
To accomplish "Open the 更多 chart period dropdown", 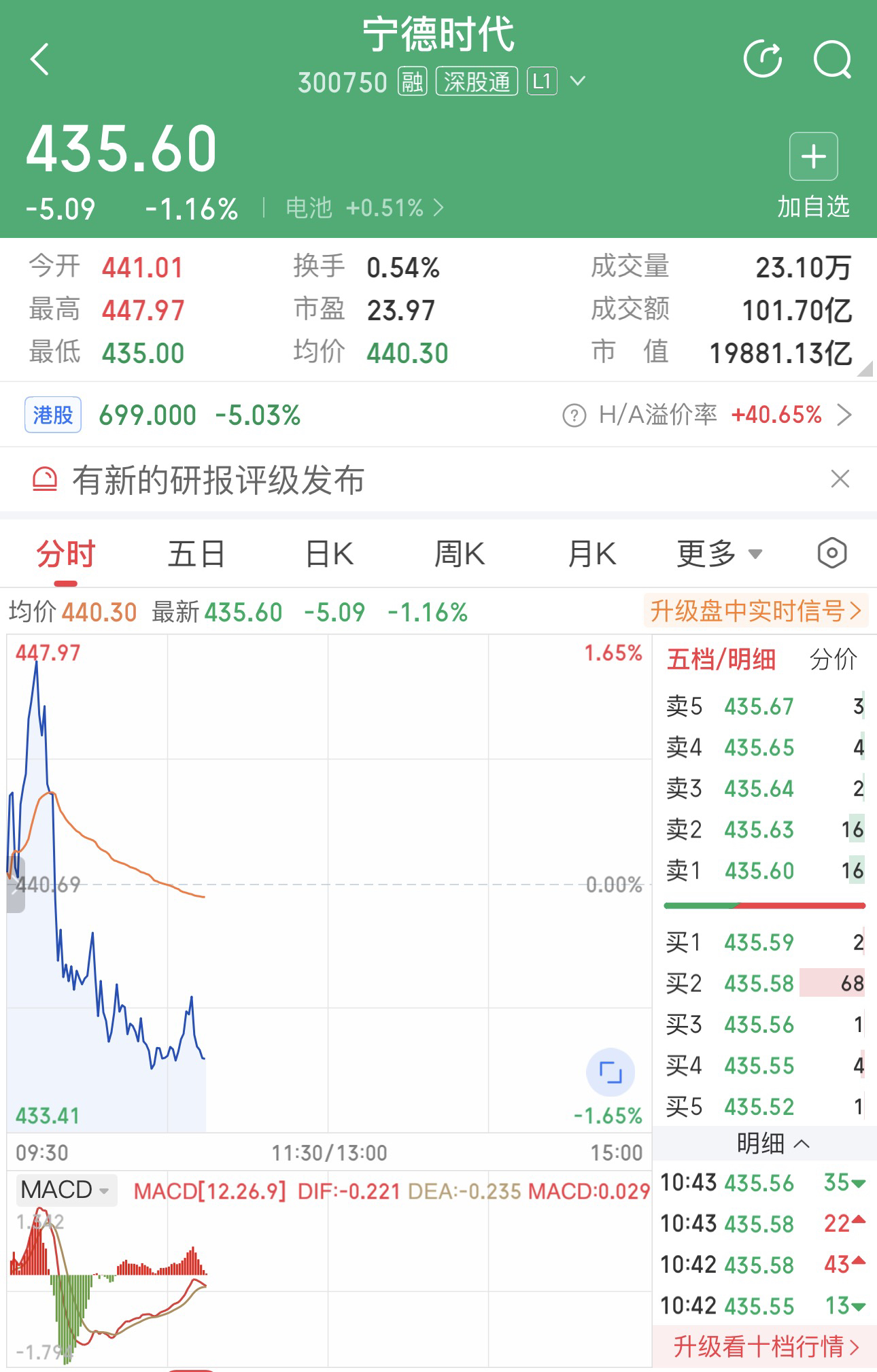I will pyautogui.click(x=719, y=554).
